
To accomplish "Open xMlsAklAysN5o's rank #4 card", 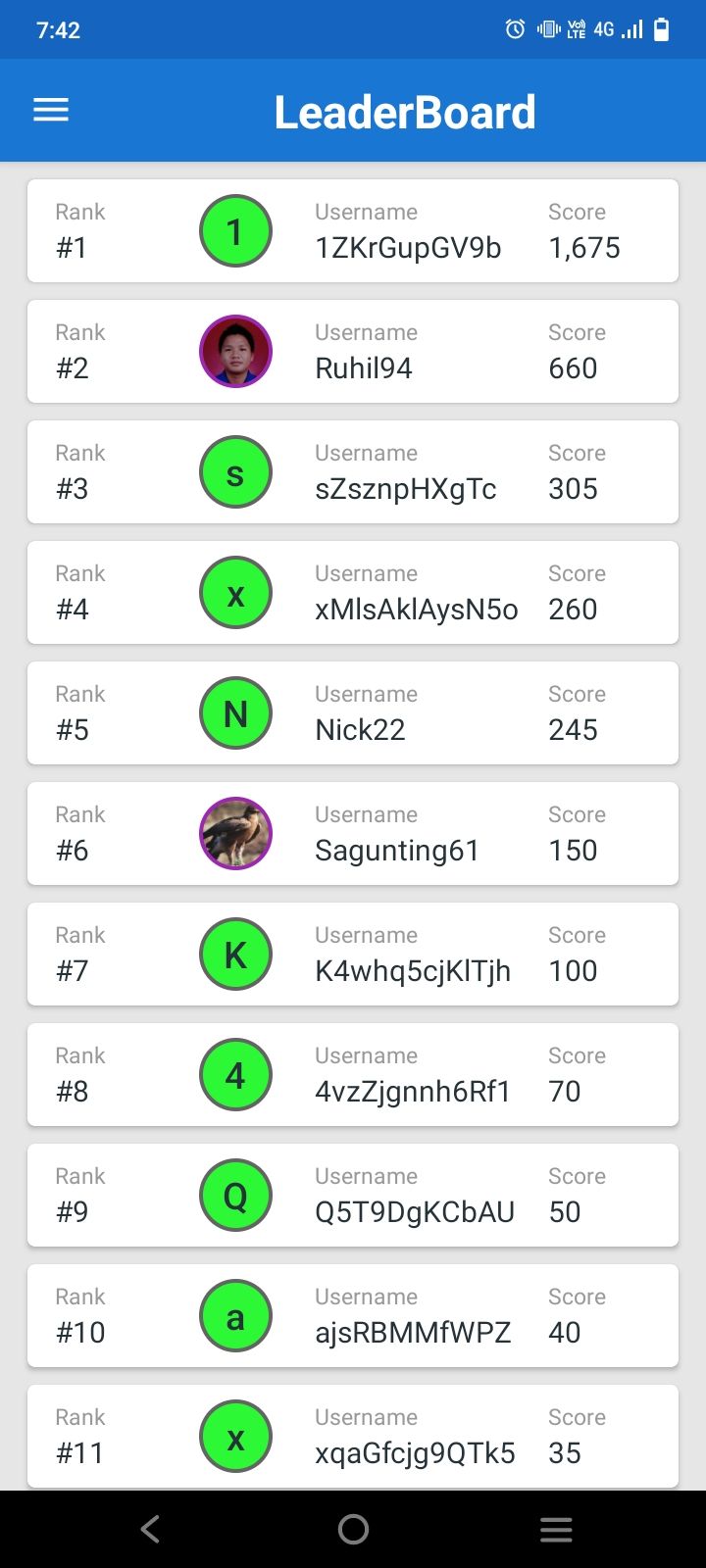I will point(353,593).
